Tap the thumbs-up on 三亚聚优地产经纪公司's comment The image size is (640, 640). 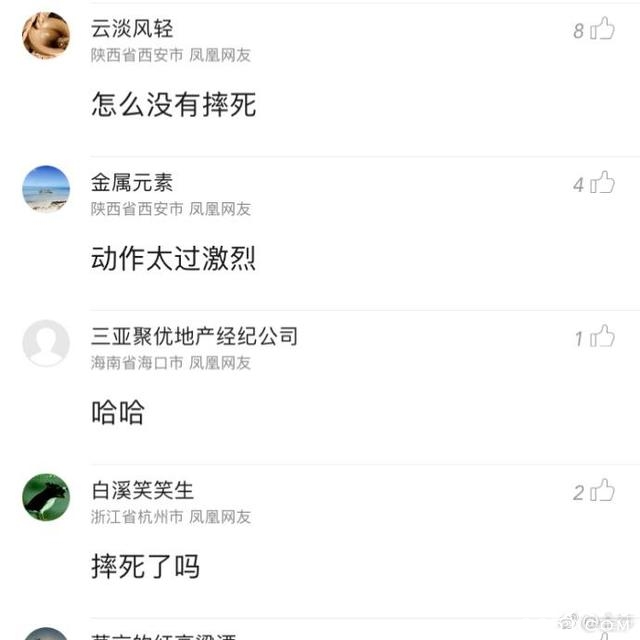click(602, 337)
